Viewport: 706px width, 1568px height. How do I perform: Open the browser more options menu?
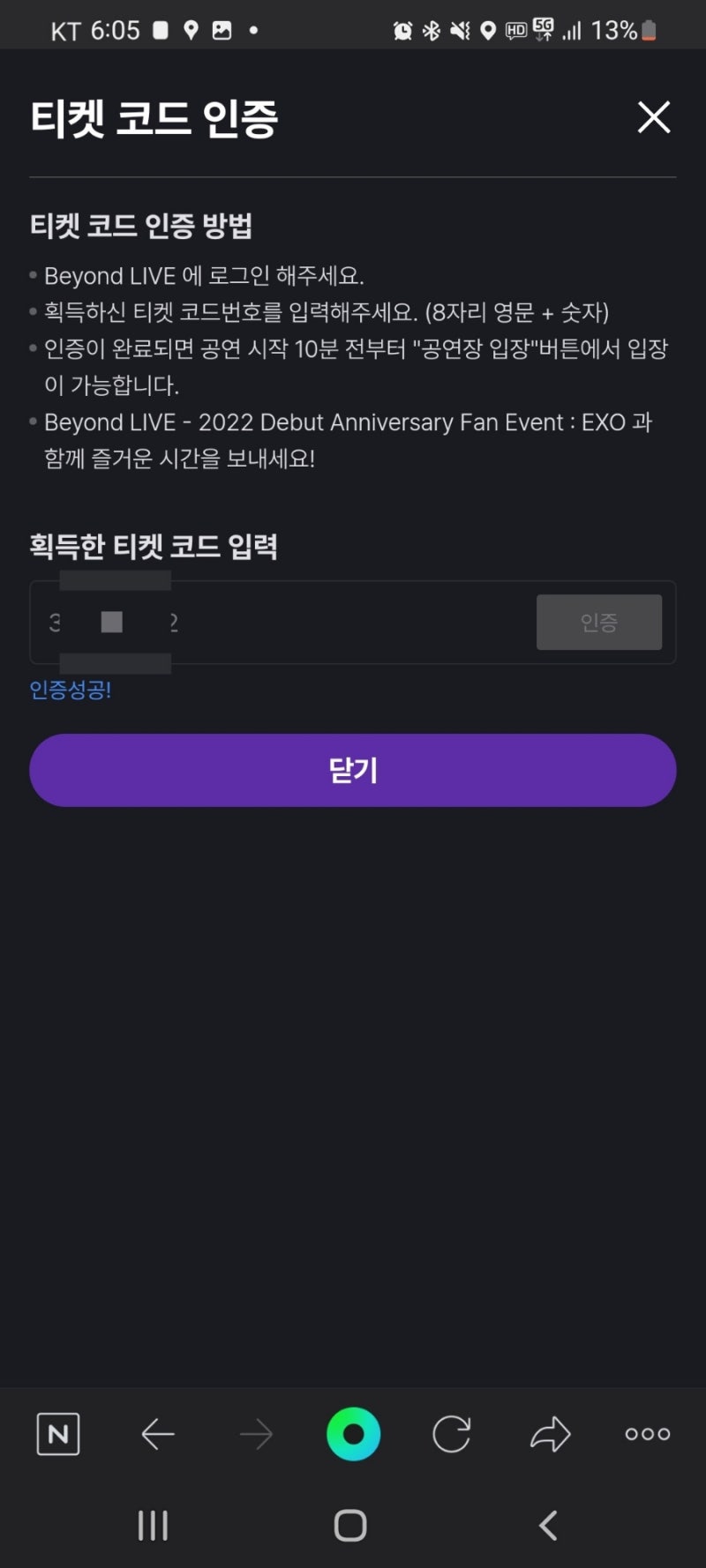tap(646, 1434)
